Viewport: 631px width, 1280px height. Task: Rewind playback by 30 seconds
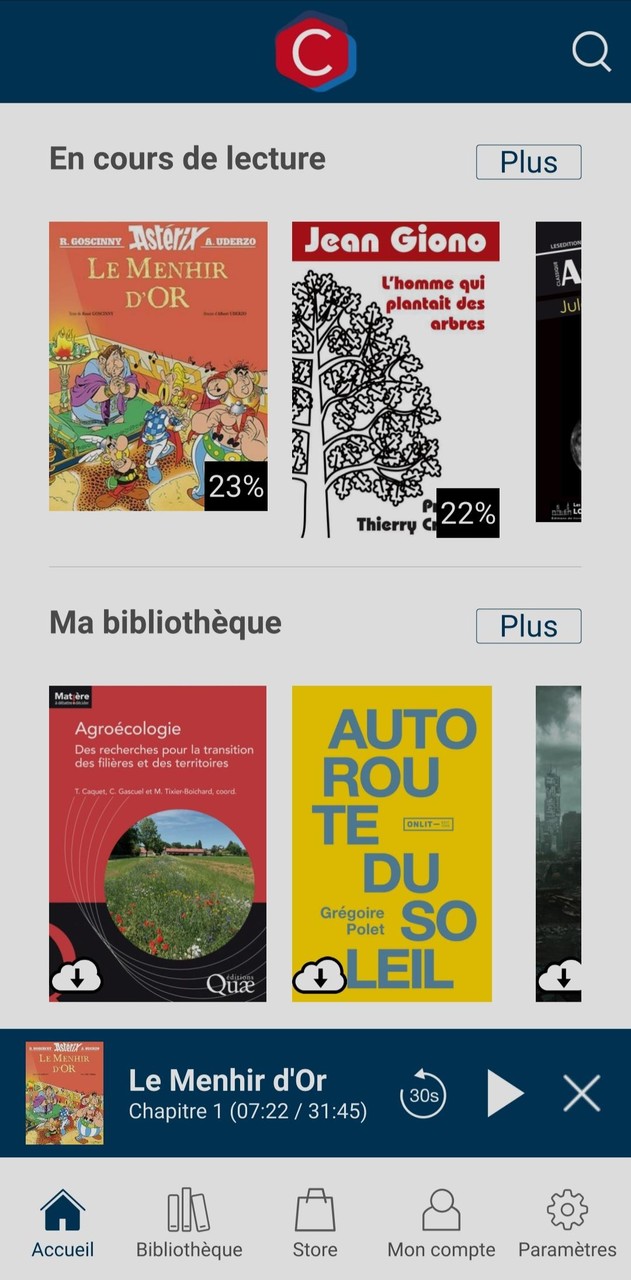click(x=423, y=1095)
